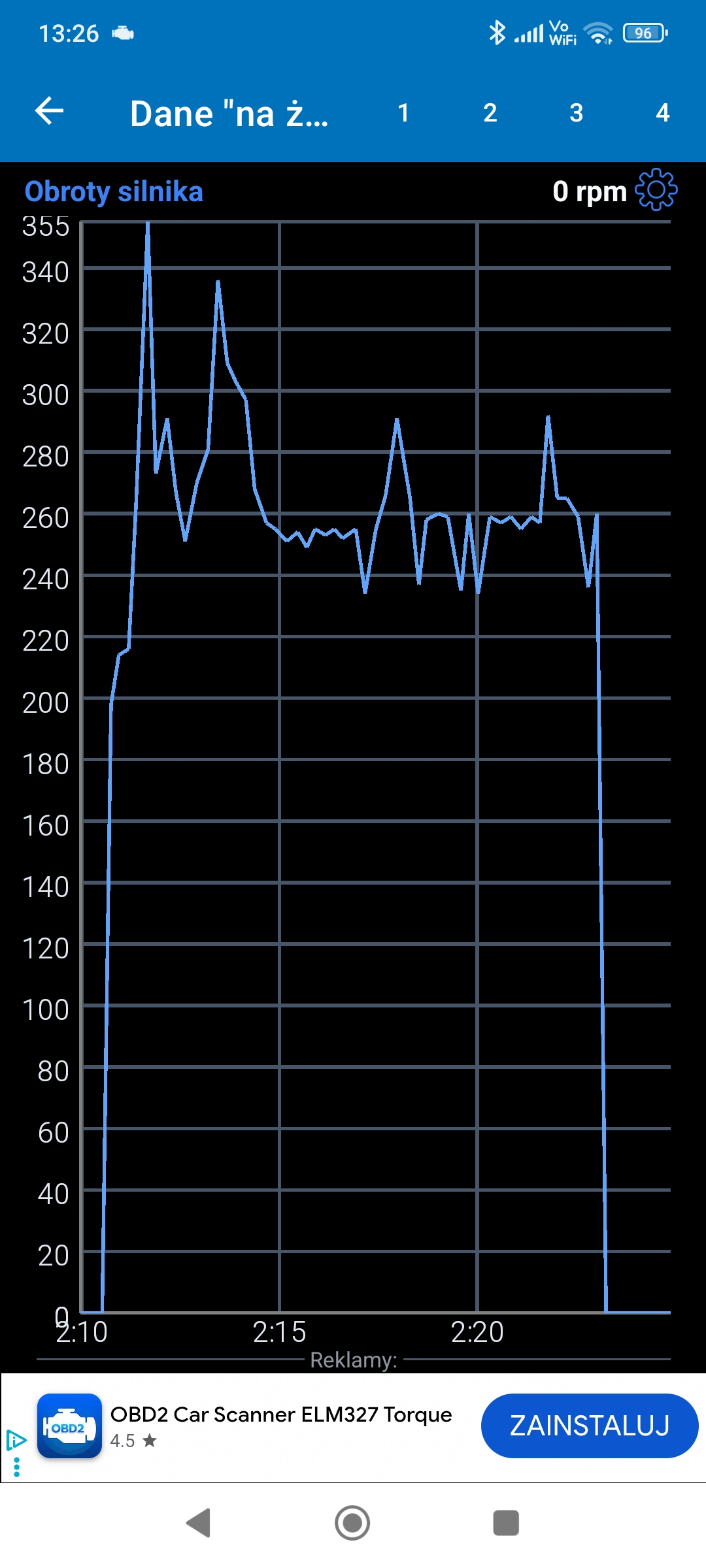
Task: Switch to page 4
Action: coord(662,113)
